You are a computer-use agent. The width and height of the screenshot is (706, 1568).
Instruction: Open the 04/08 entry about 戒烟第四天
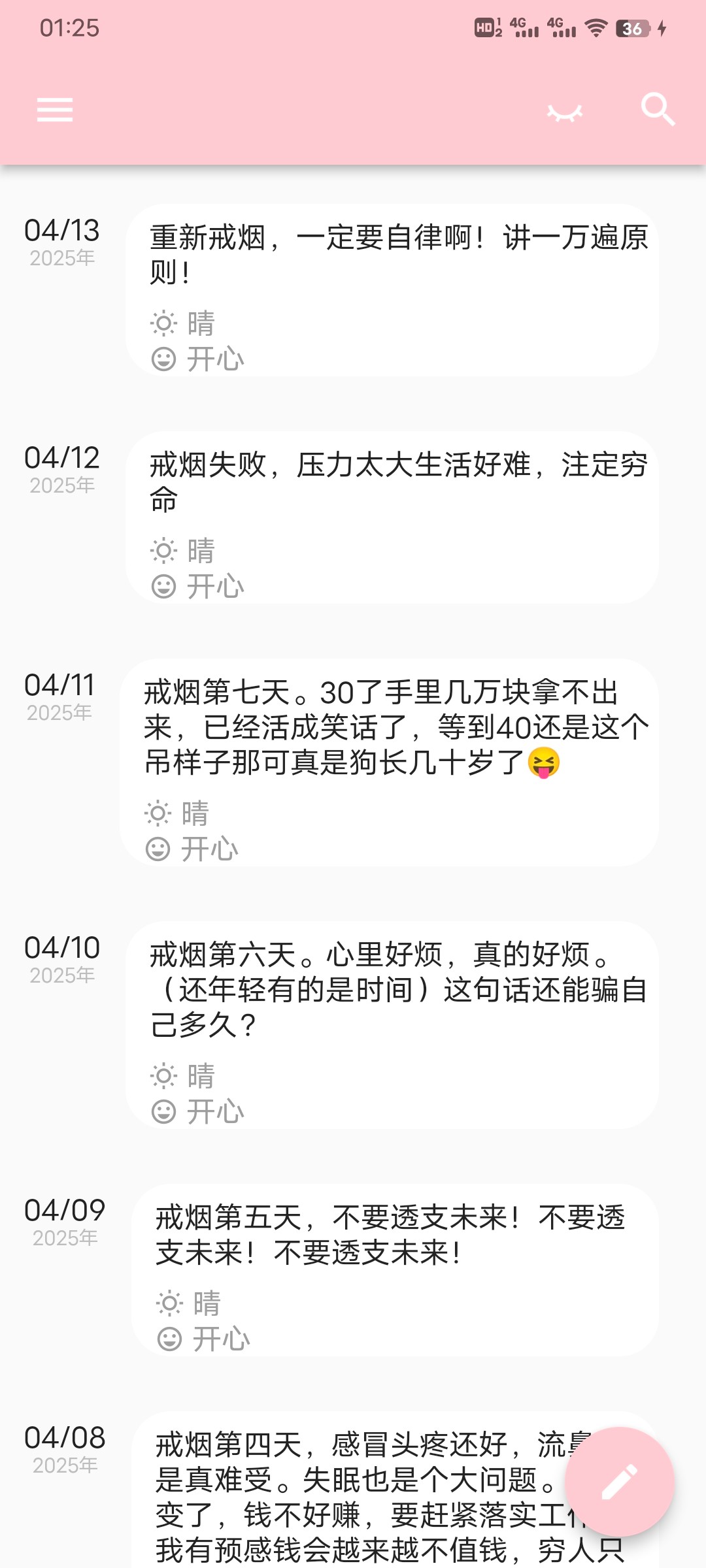(395, 1490)
